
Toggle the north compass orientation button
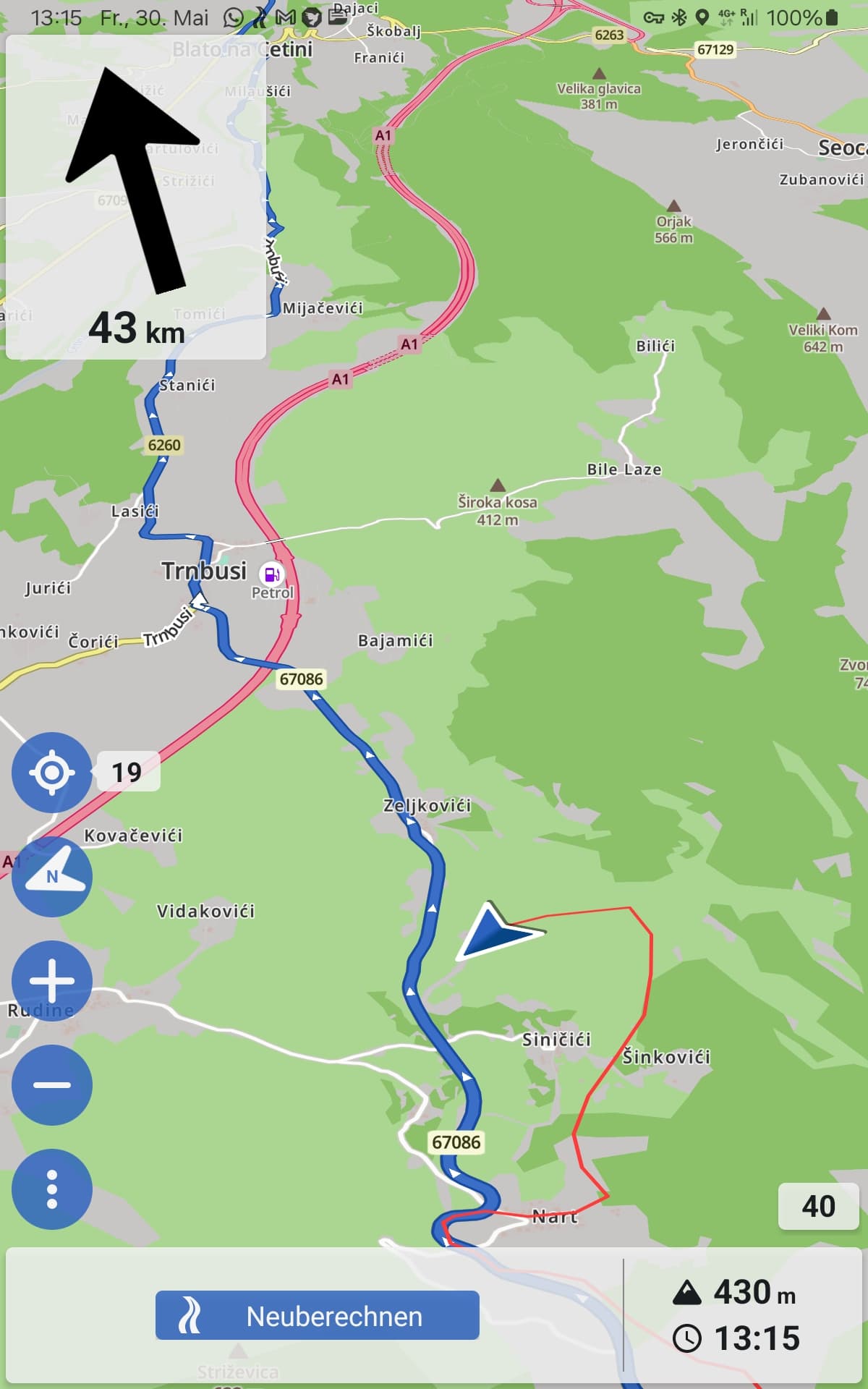tap(52, 876)
